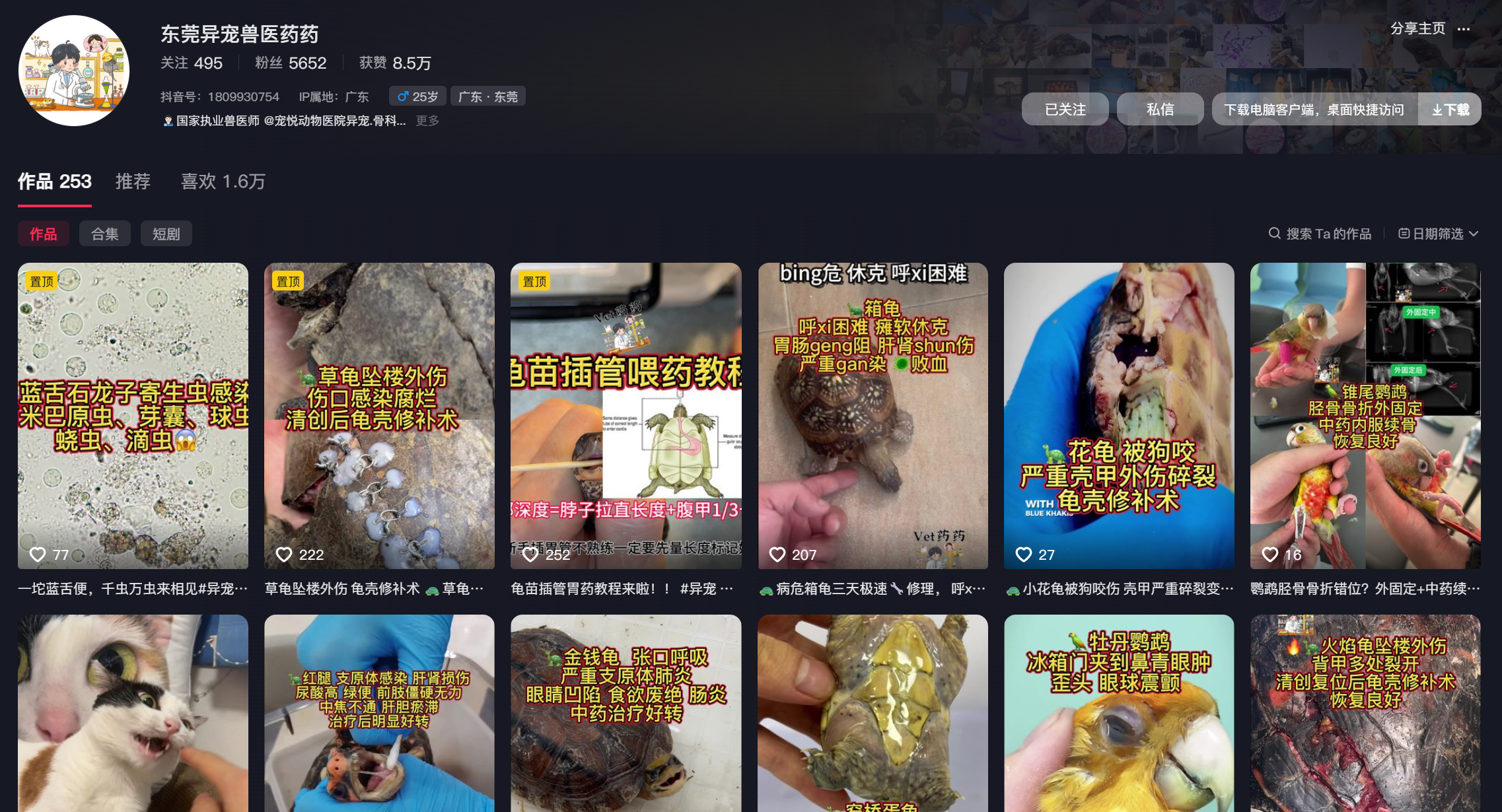1502x812 pixels.
Task: Open video 病危箱龟三天极速修理
Action: point(873,416)
